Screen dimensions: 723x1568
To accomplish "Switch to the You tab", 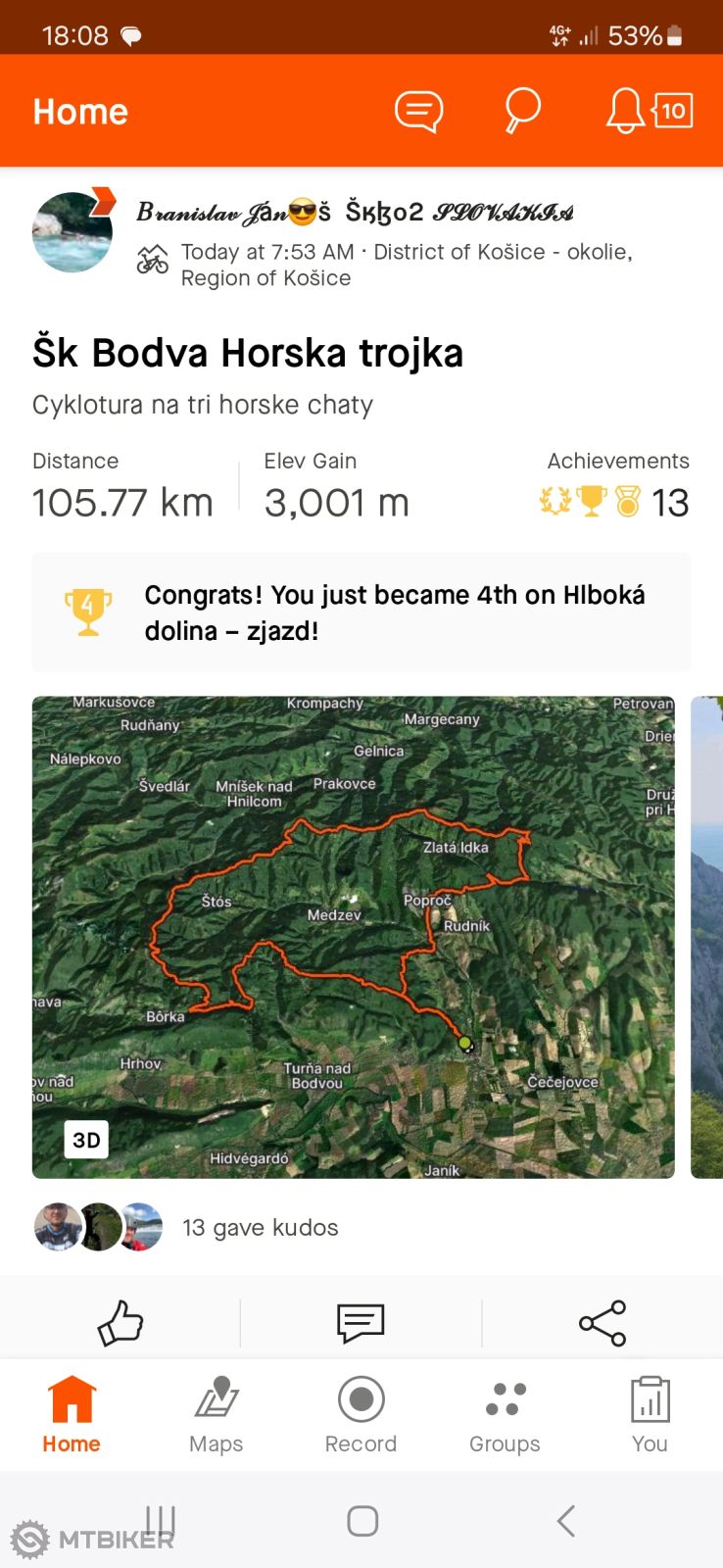I will [650, 1414].
